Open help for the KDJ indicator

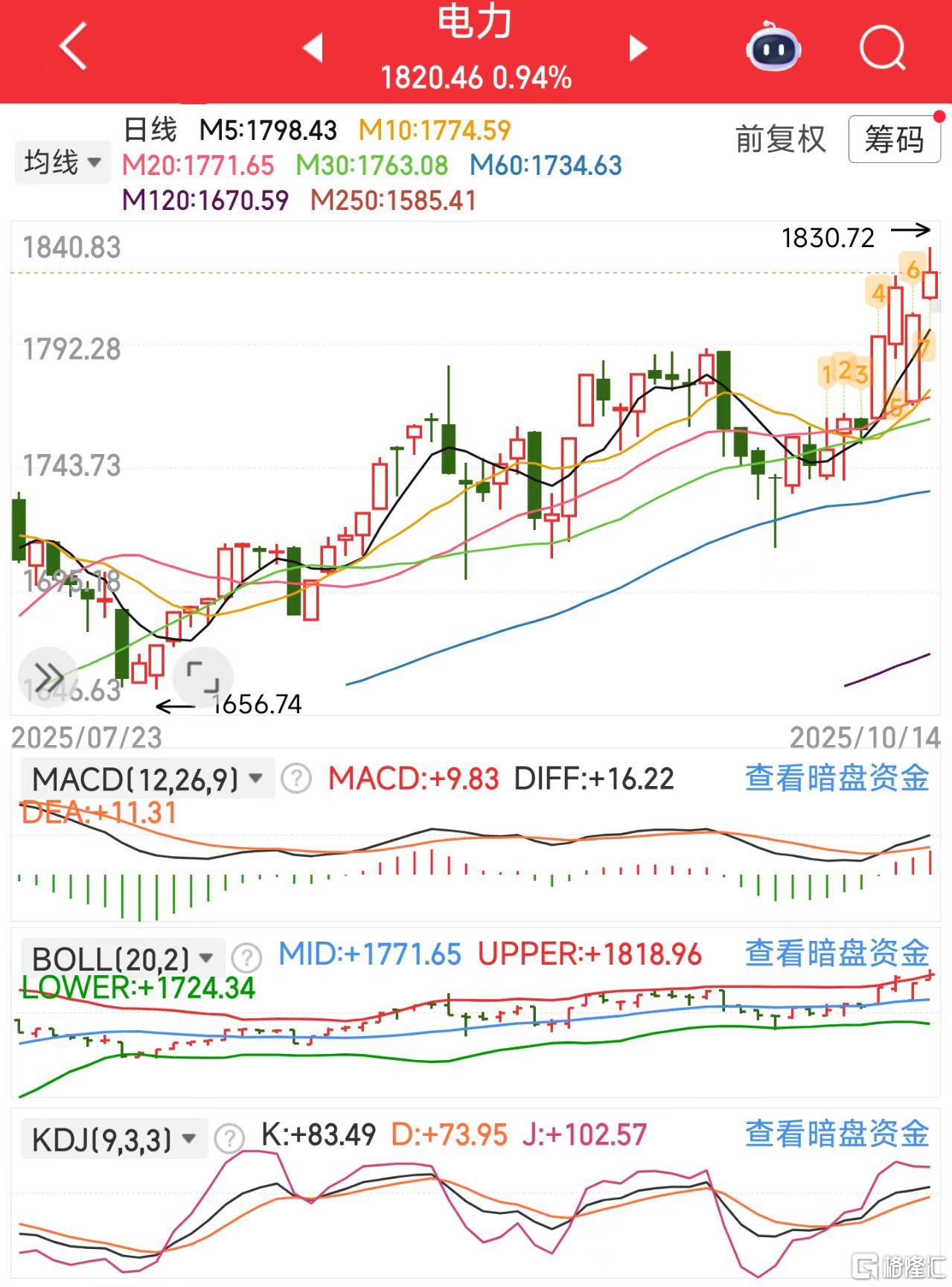tap(231, 1137)
